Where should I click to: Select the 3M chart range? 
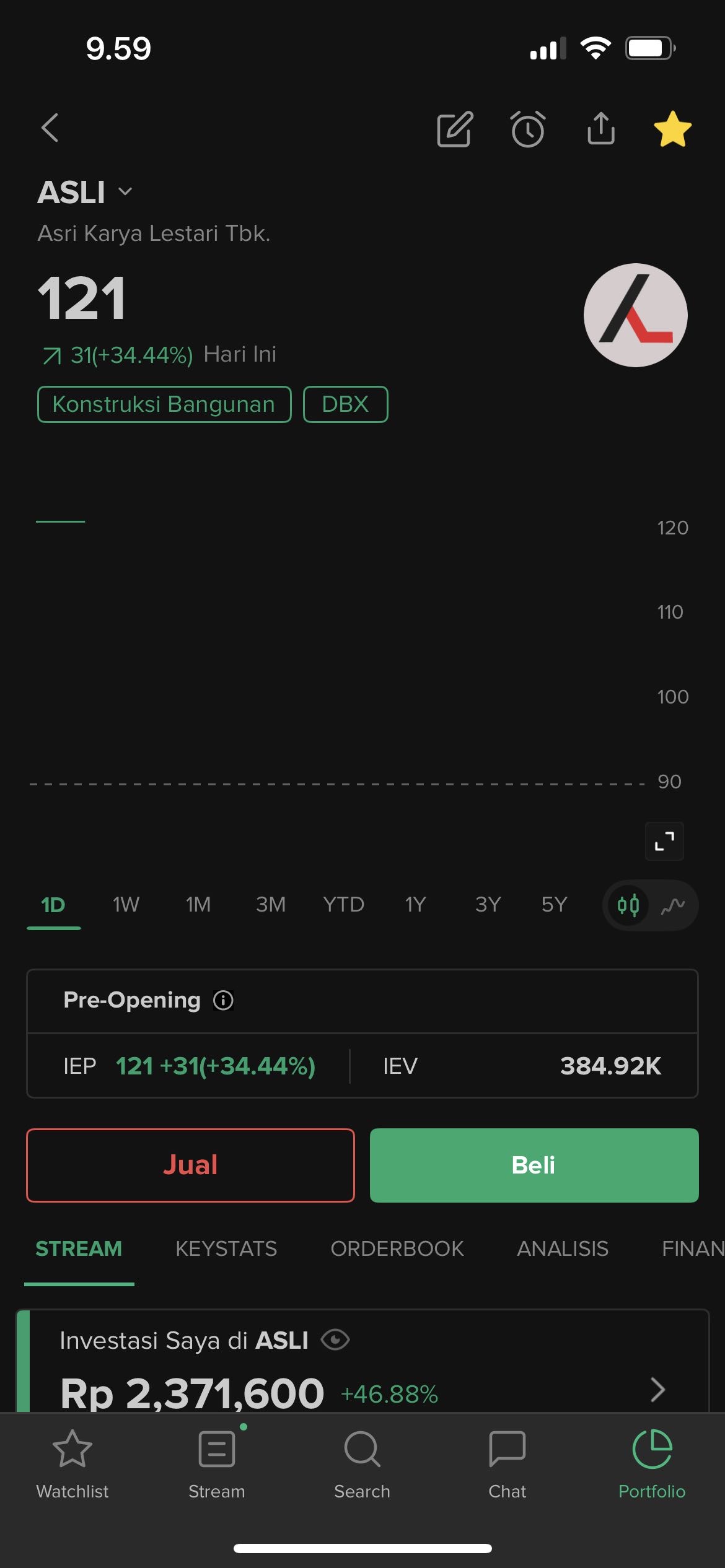271,905
